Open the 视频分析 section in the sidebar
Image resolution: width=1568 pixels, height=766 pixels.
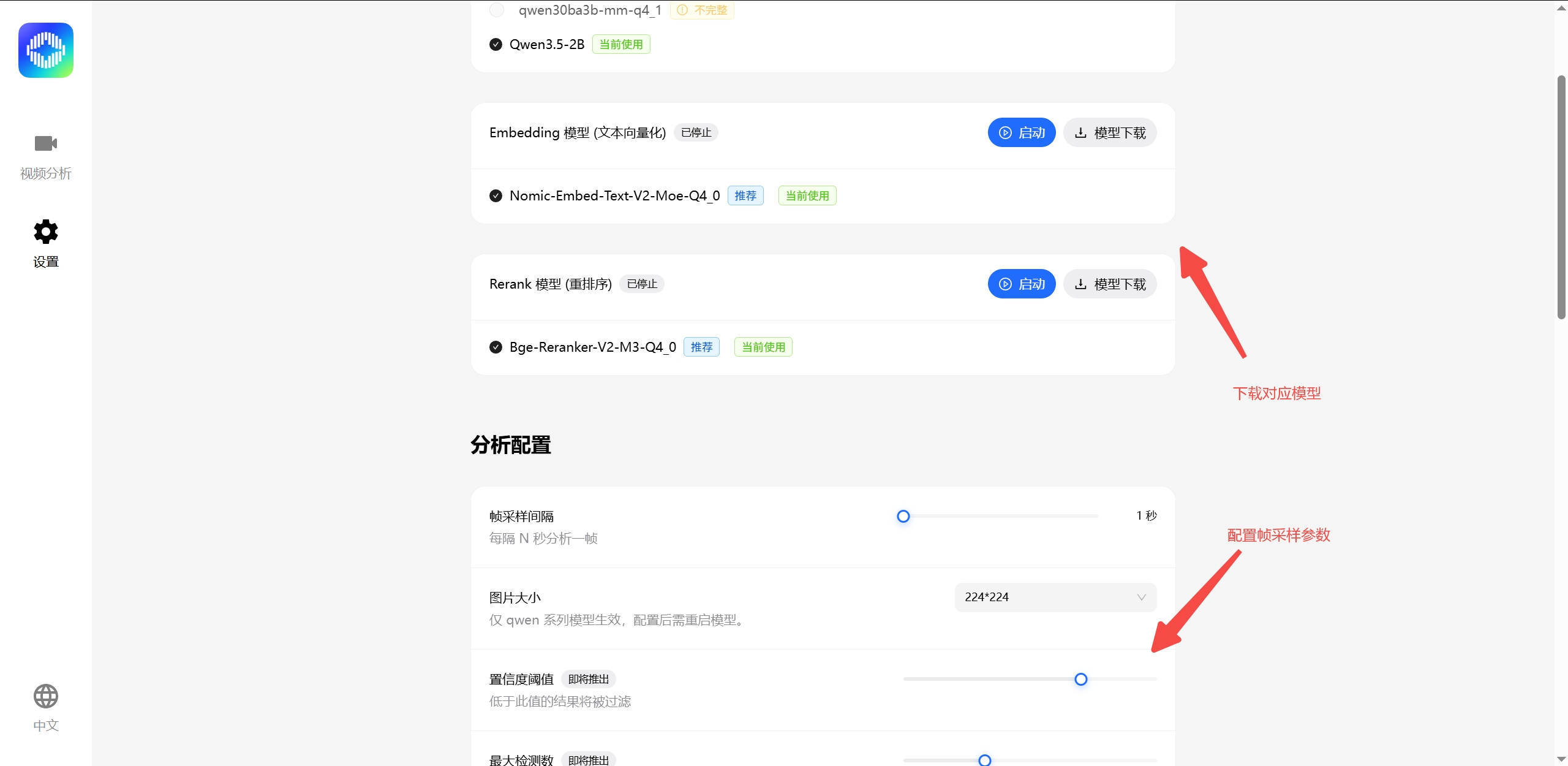(x=46, y=157)
